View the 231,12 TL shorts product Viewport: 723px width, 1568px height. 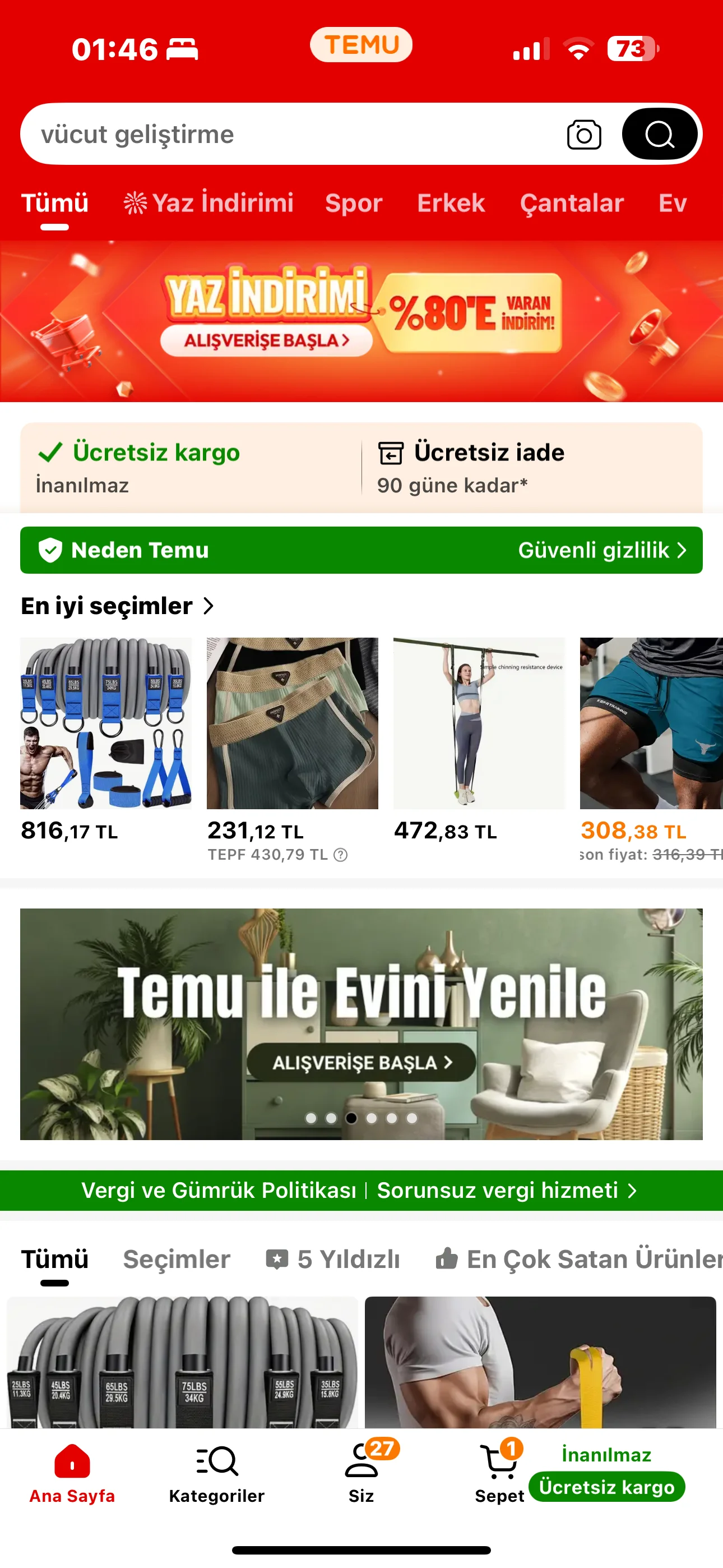[292, 723]
